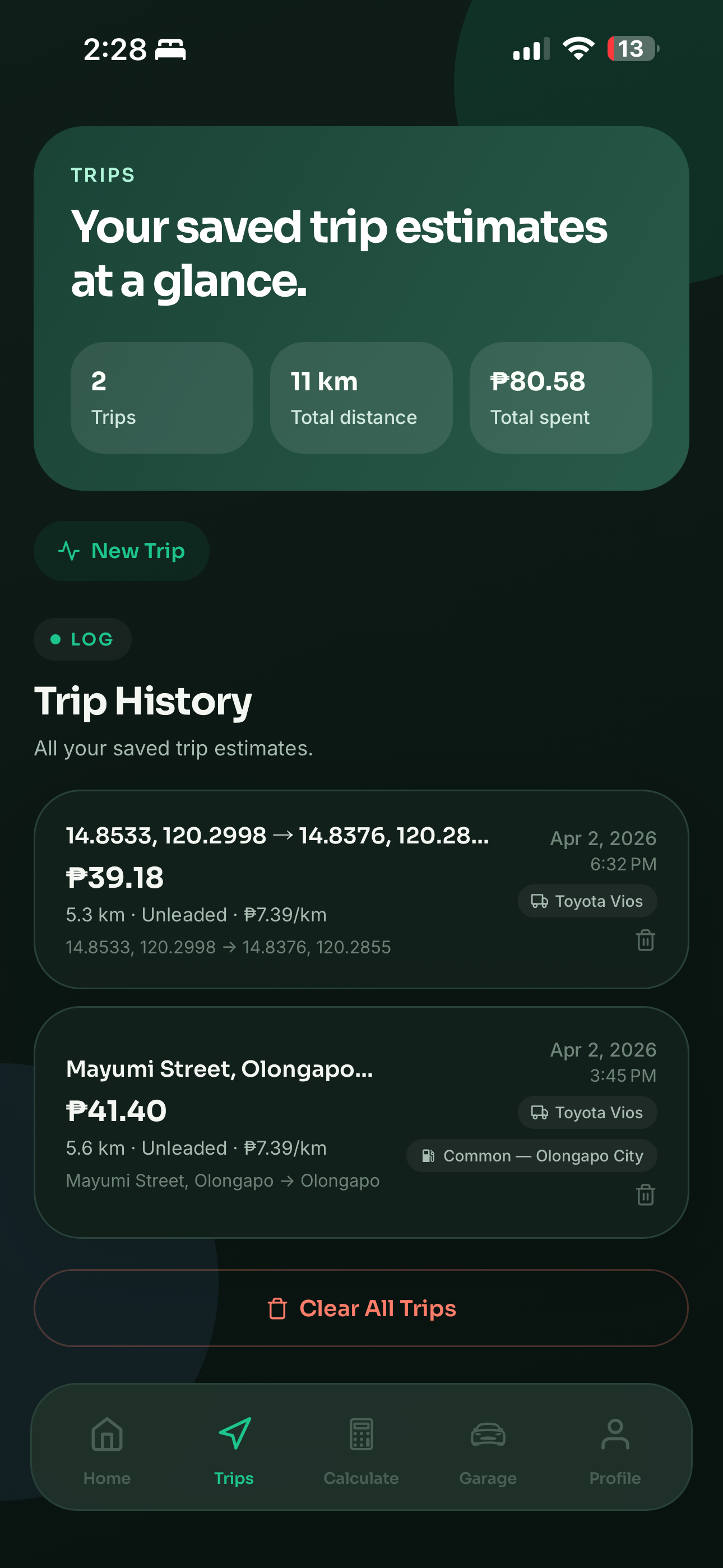The width and height of the screenshot is (723, 1568).
Task: Open the Garage tab
Action: pos(488,1451)
